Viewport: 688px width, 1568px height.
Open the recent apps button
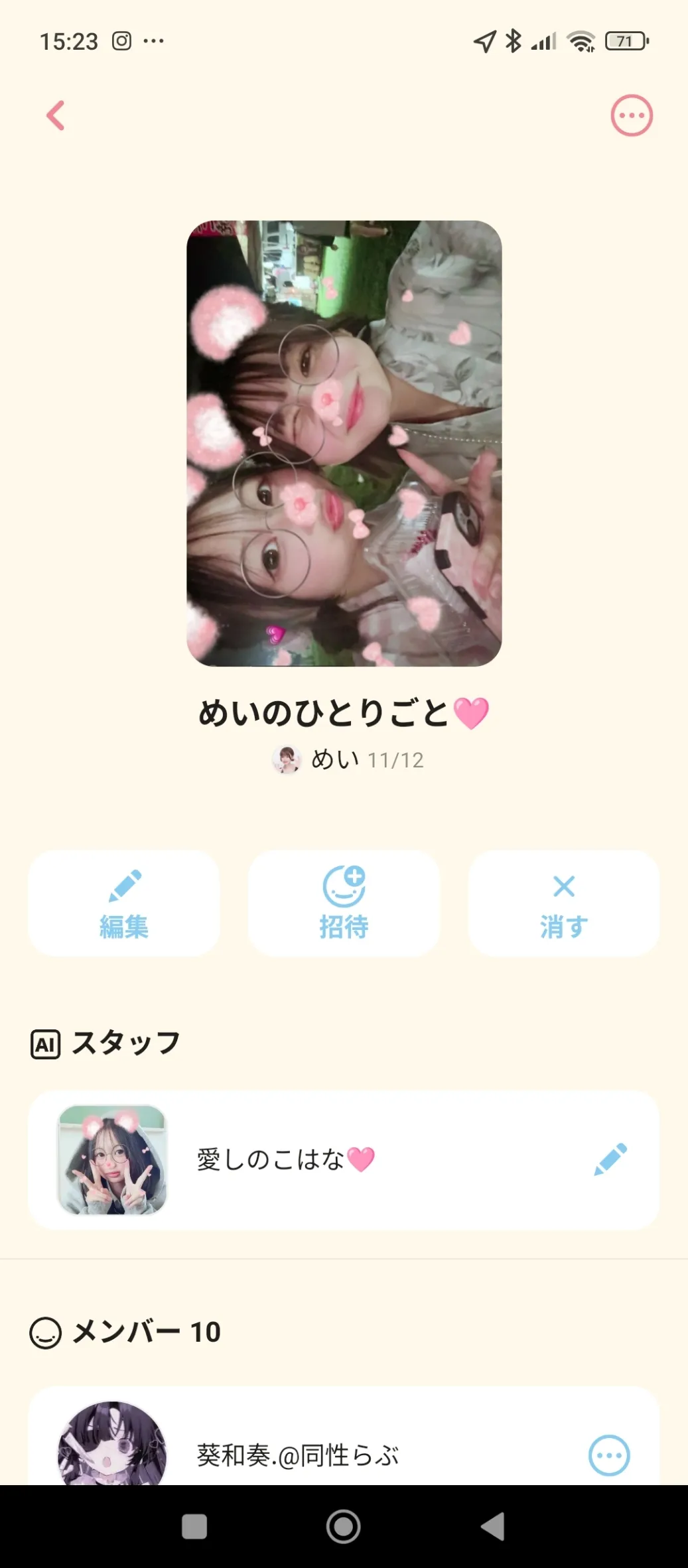coord(194,1526)
